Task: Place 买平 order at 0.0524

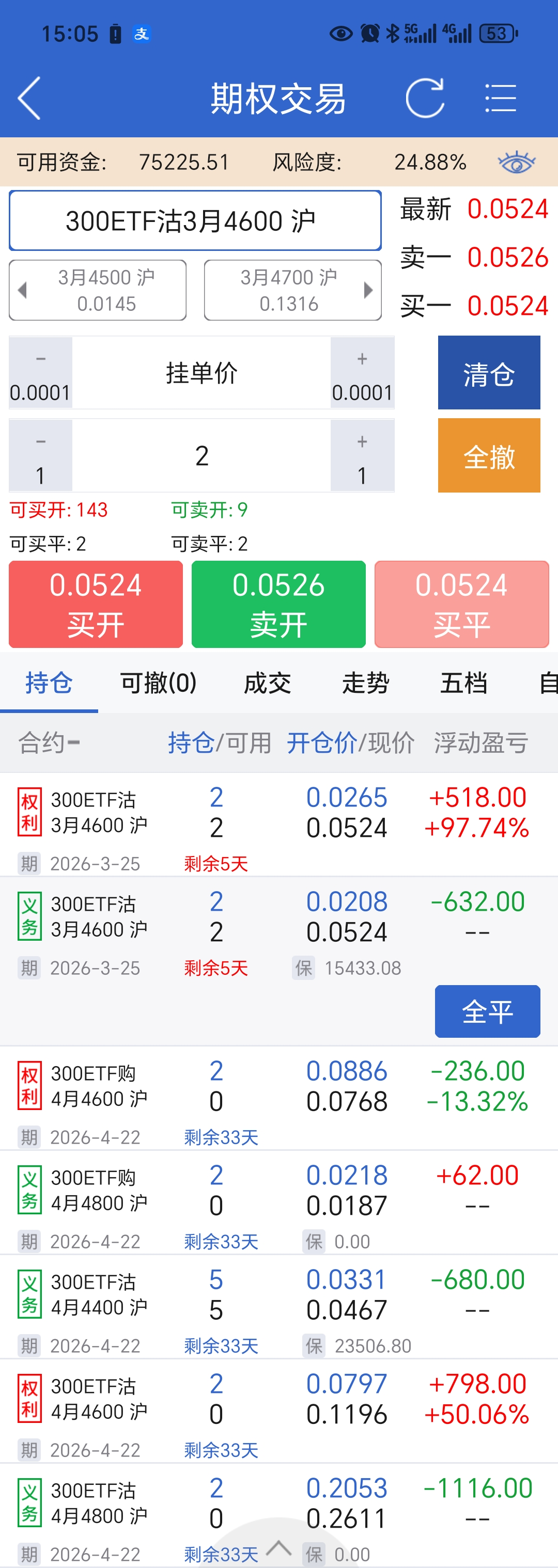Action: (461, 604)
